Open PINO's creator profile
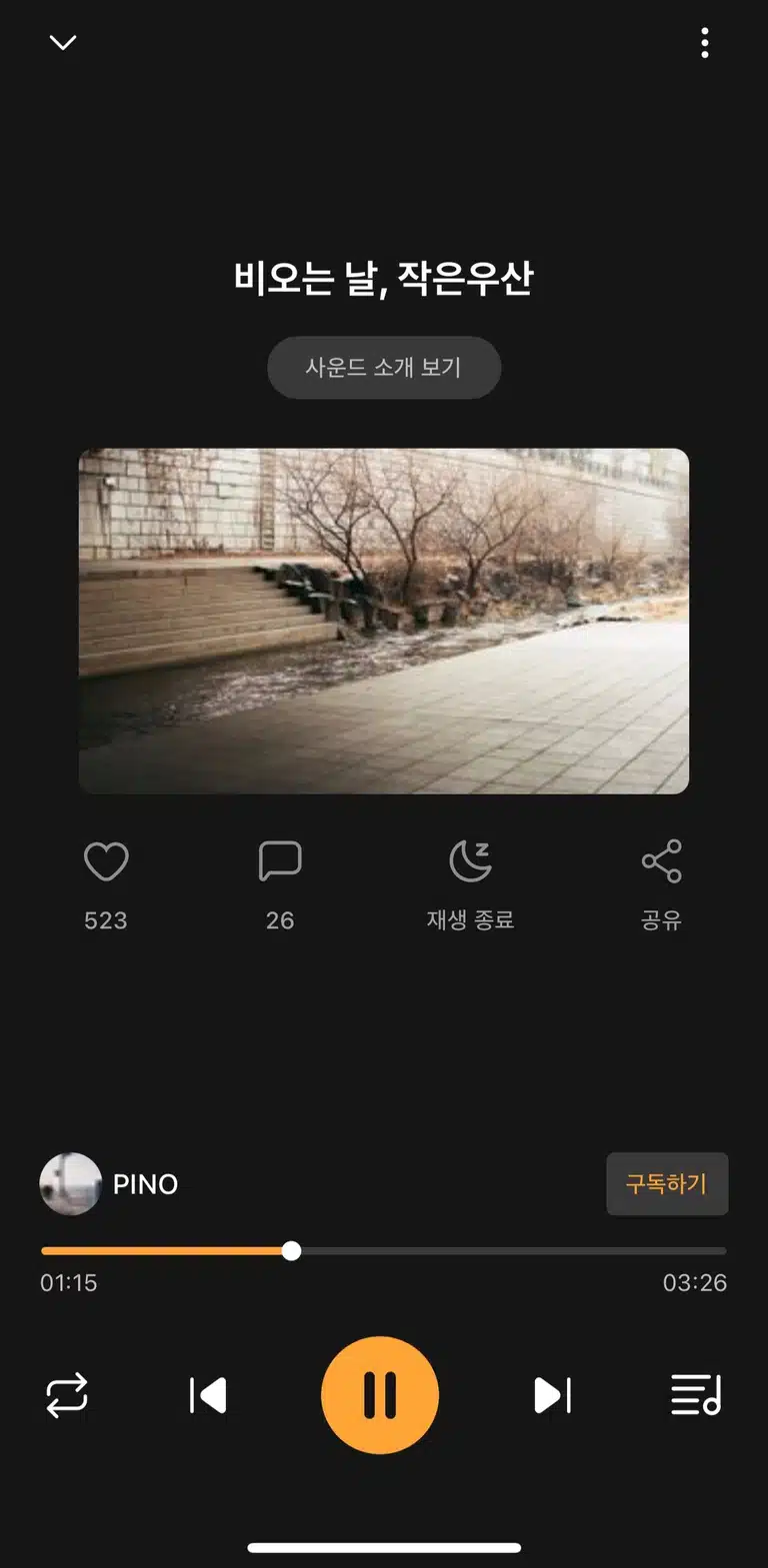Screen dimensions: 768x1568 click(x=109, y=1184)
